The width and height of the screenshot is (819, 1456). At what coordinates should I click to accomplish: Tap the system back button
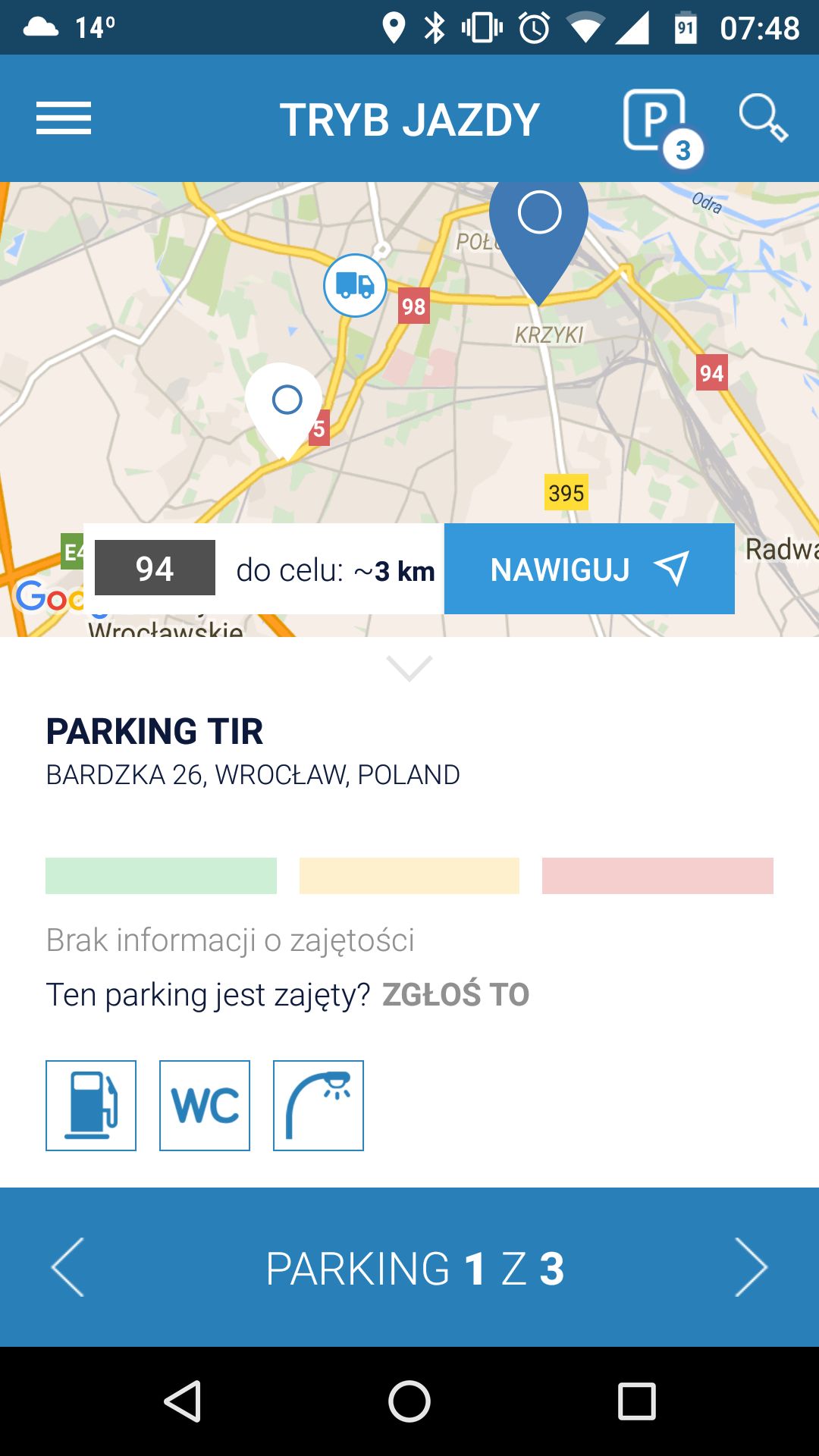coord(182,1401)
